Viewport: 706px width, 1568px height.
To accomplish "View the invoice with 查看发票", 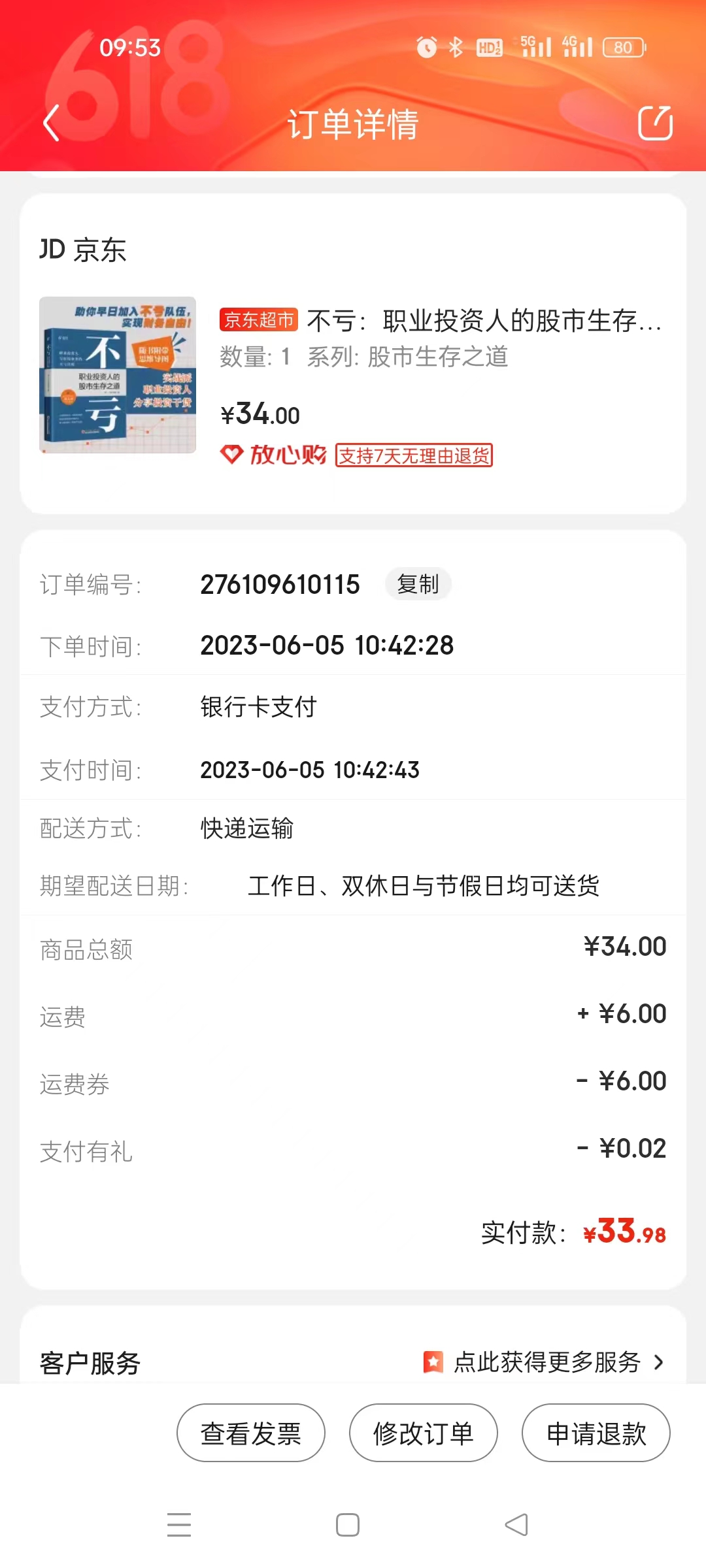I will click(251, 1433).
